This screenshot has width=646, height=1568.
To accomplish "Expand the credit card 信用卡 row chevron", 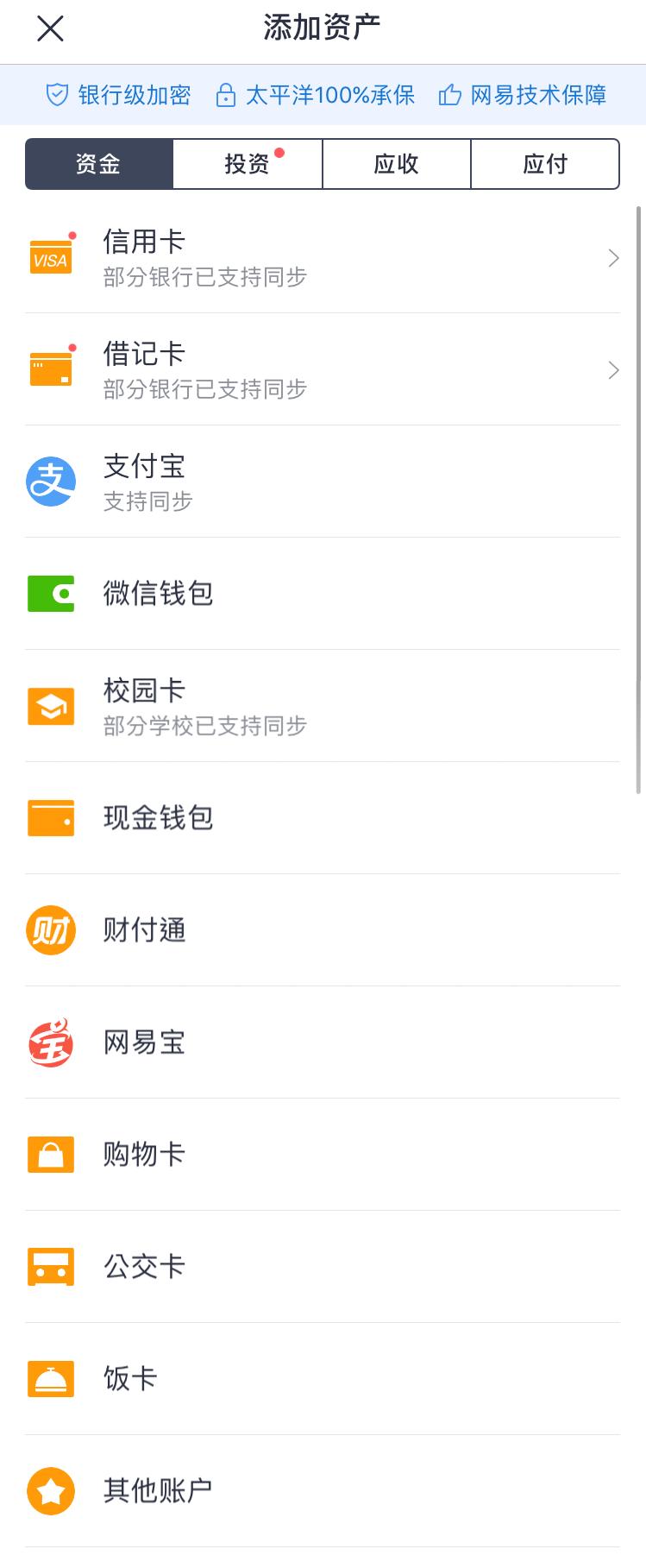I will coord(613,257).
